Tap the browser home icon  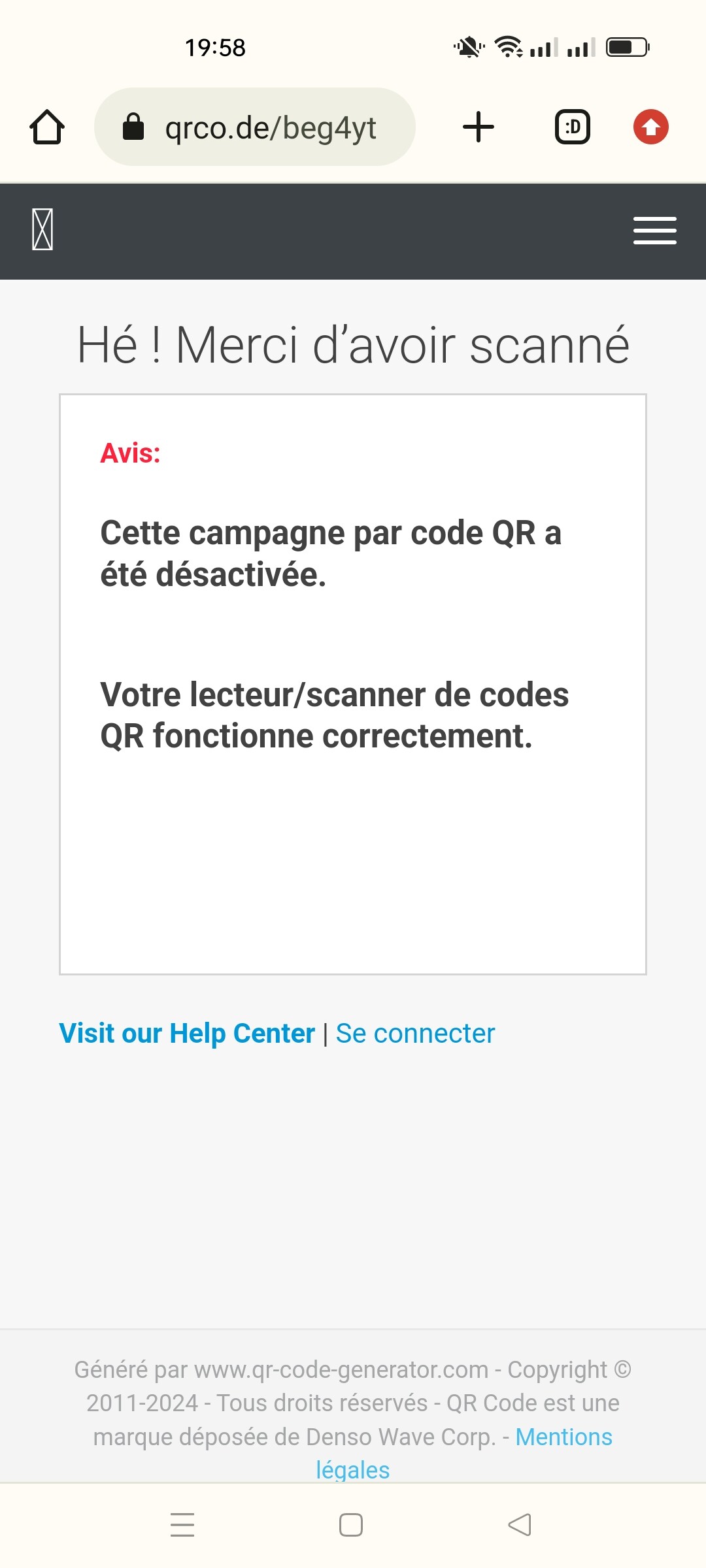[47, 127]
